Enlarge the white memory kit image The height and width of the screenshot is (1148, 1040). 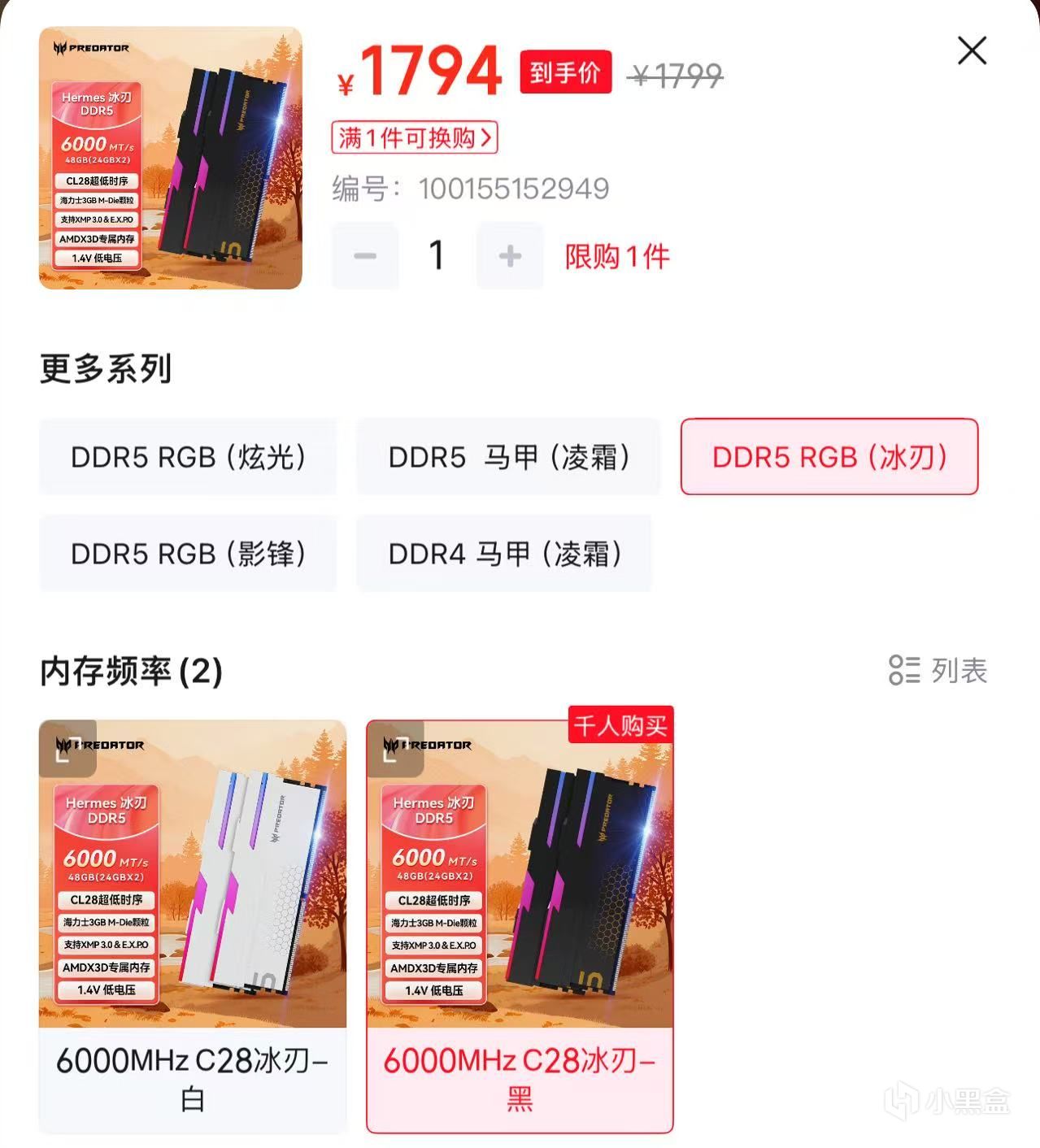[x=67, y=749]
